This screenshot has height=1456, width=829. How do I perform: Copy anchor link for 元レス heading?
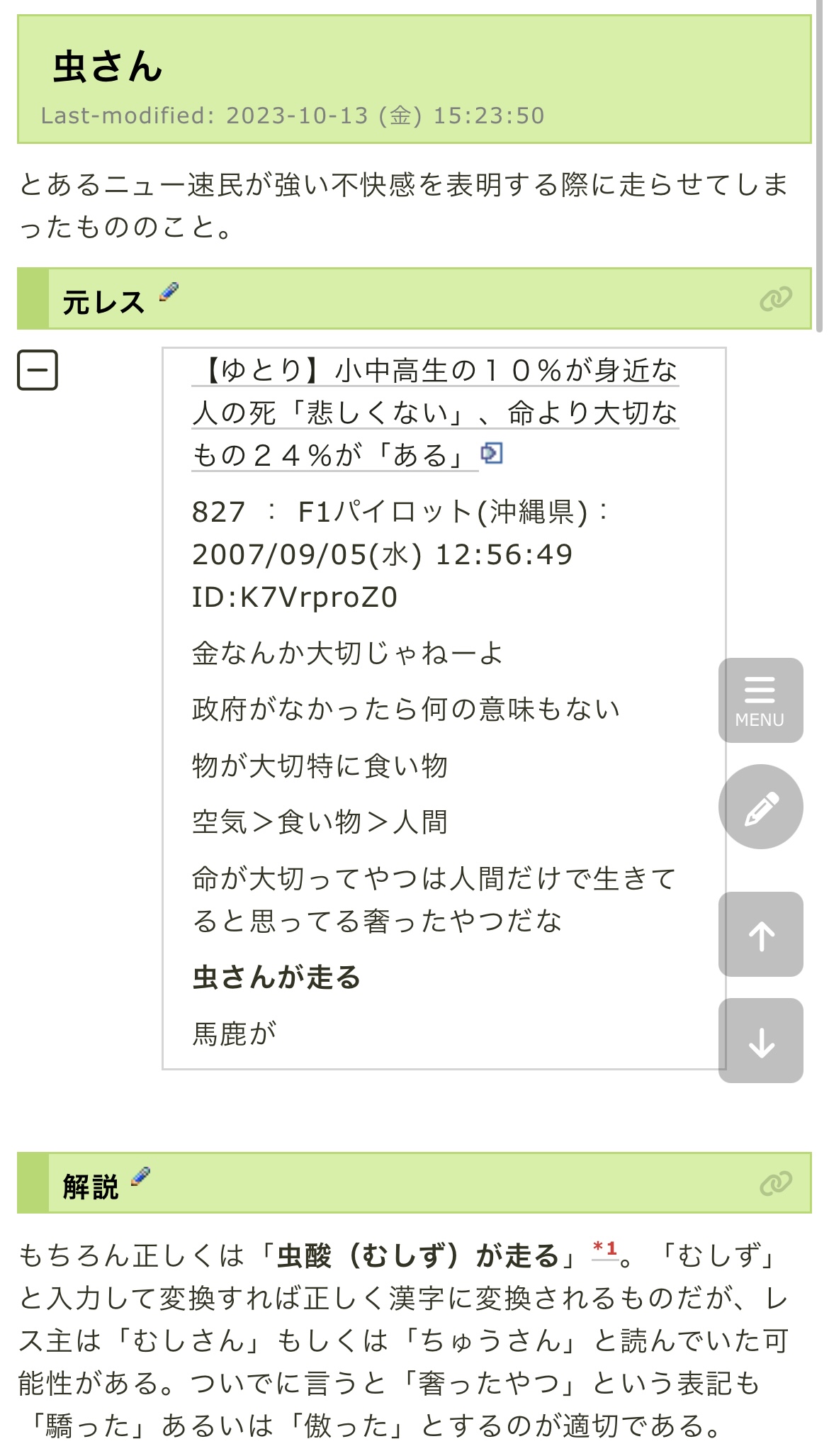pyautogui.click(x=775, y=299)
